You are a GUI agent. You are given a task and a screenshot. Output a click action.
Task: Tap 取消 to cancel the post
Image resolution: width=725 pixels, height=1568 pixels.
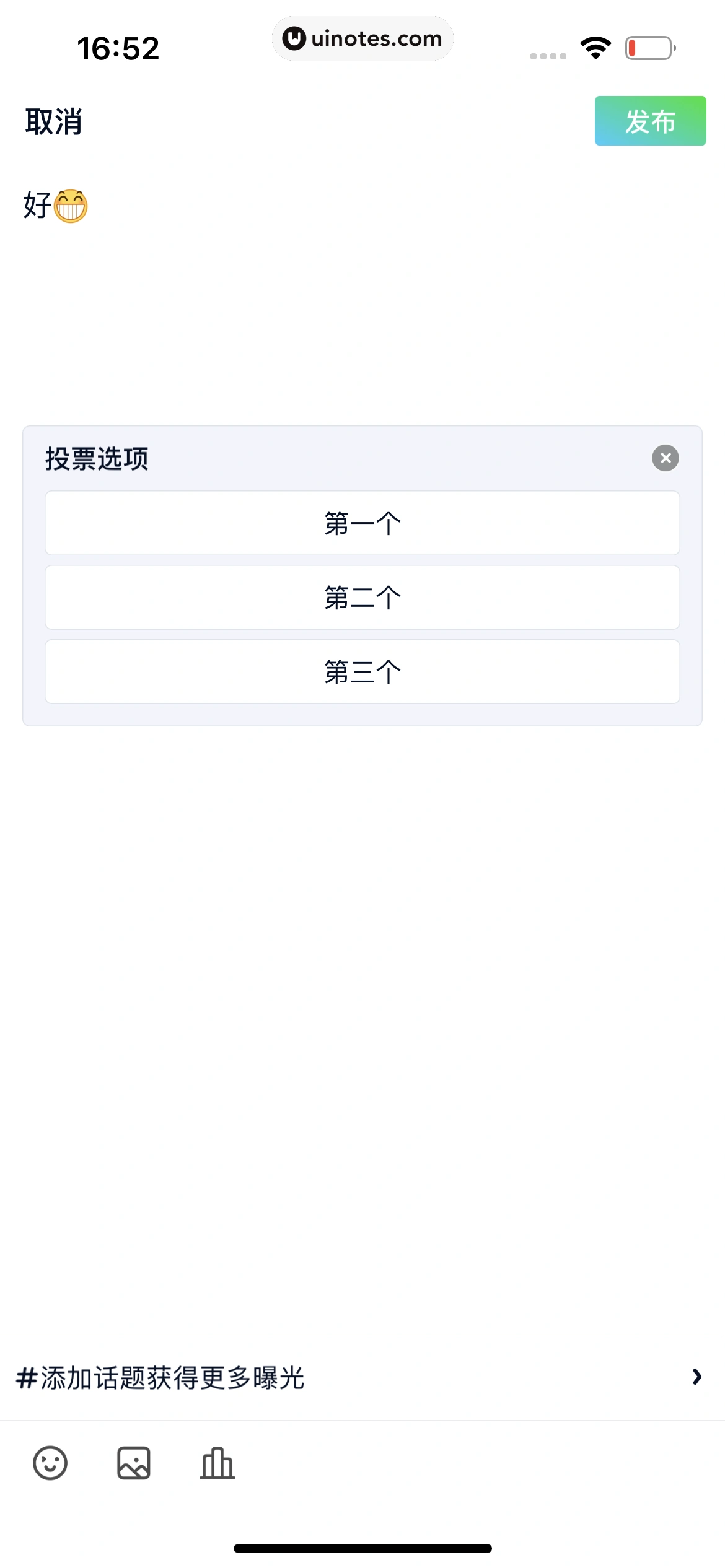tap(53, 121)
